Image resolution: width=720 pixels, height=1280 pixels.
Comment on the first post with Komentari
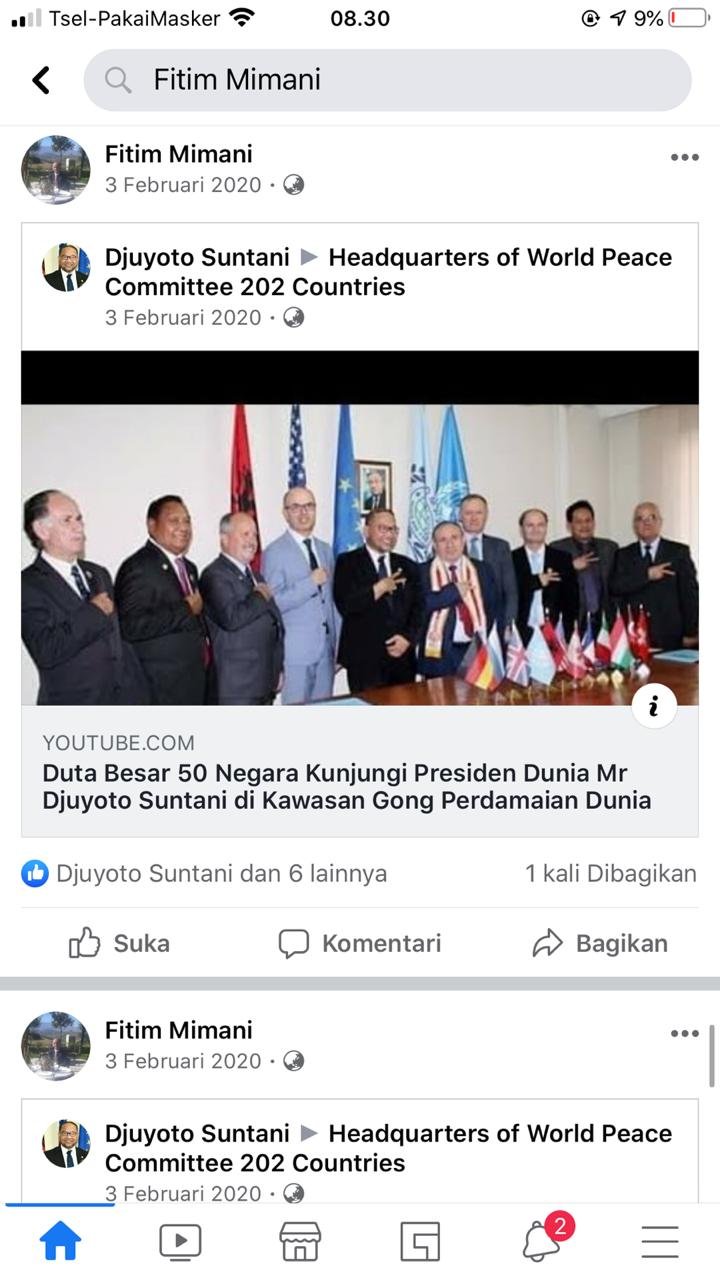click(359, 943)
